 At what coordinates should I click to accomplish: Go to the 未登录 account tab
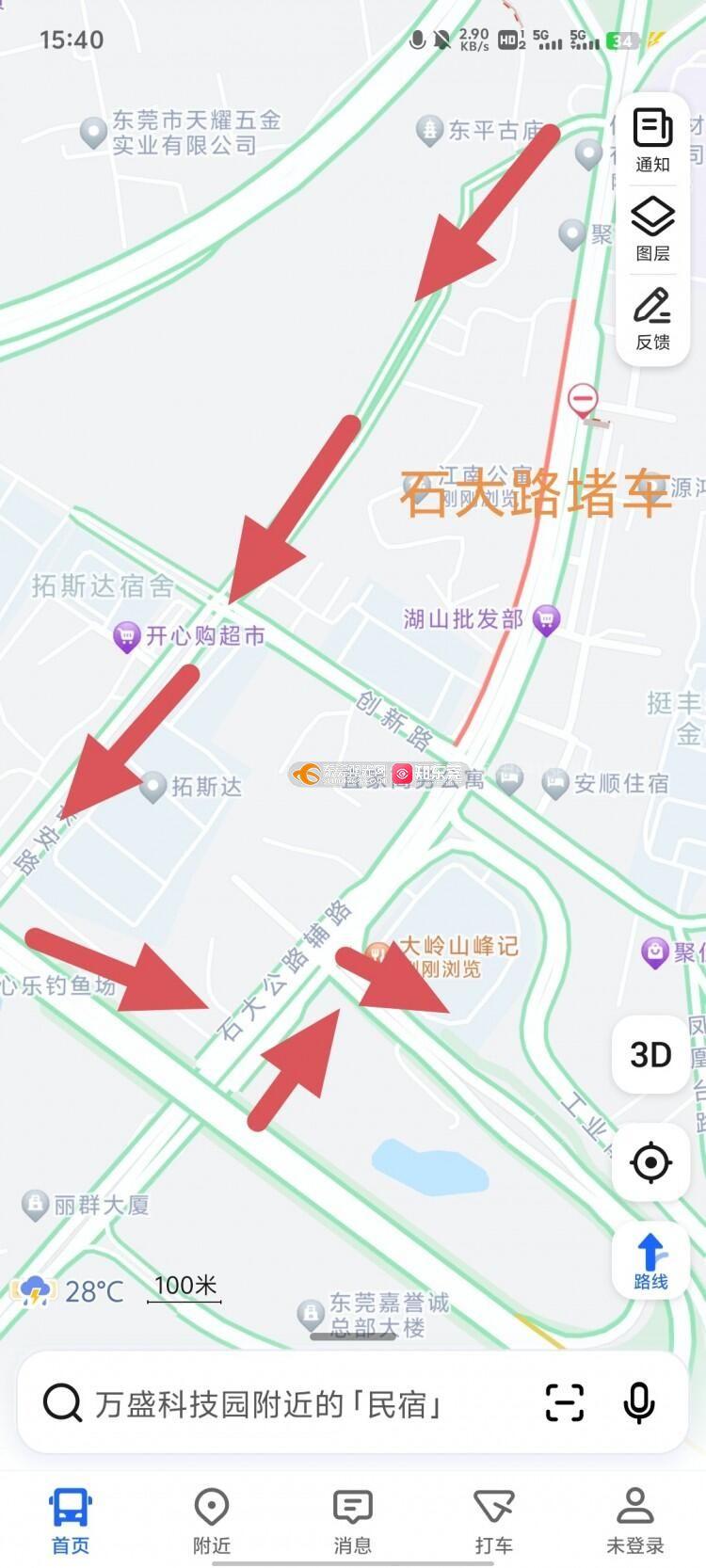(x=634, y=1519)
